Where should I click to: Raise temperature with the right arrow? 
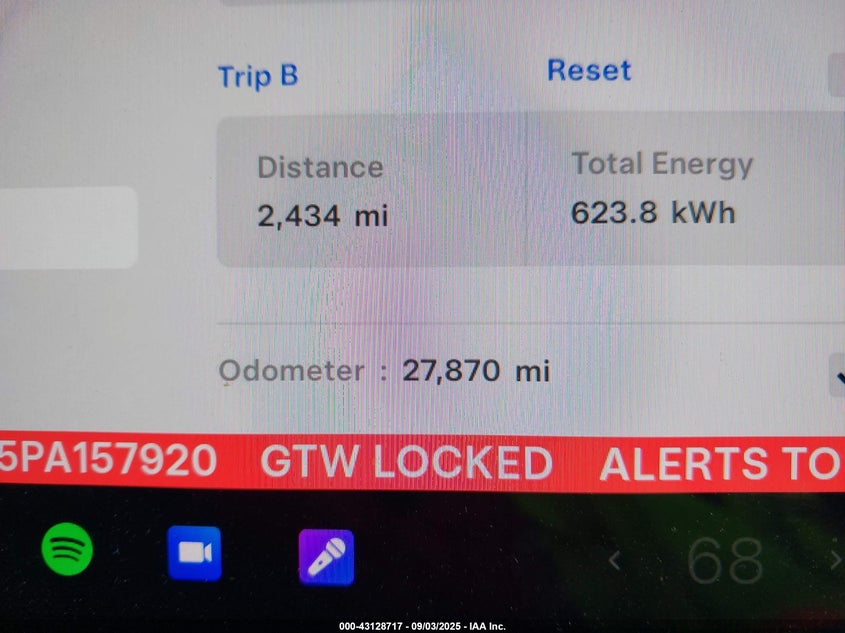(836, 560)
